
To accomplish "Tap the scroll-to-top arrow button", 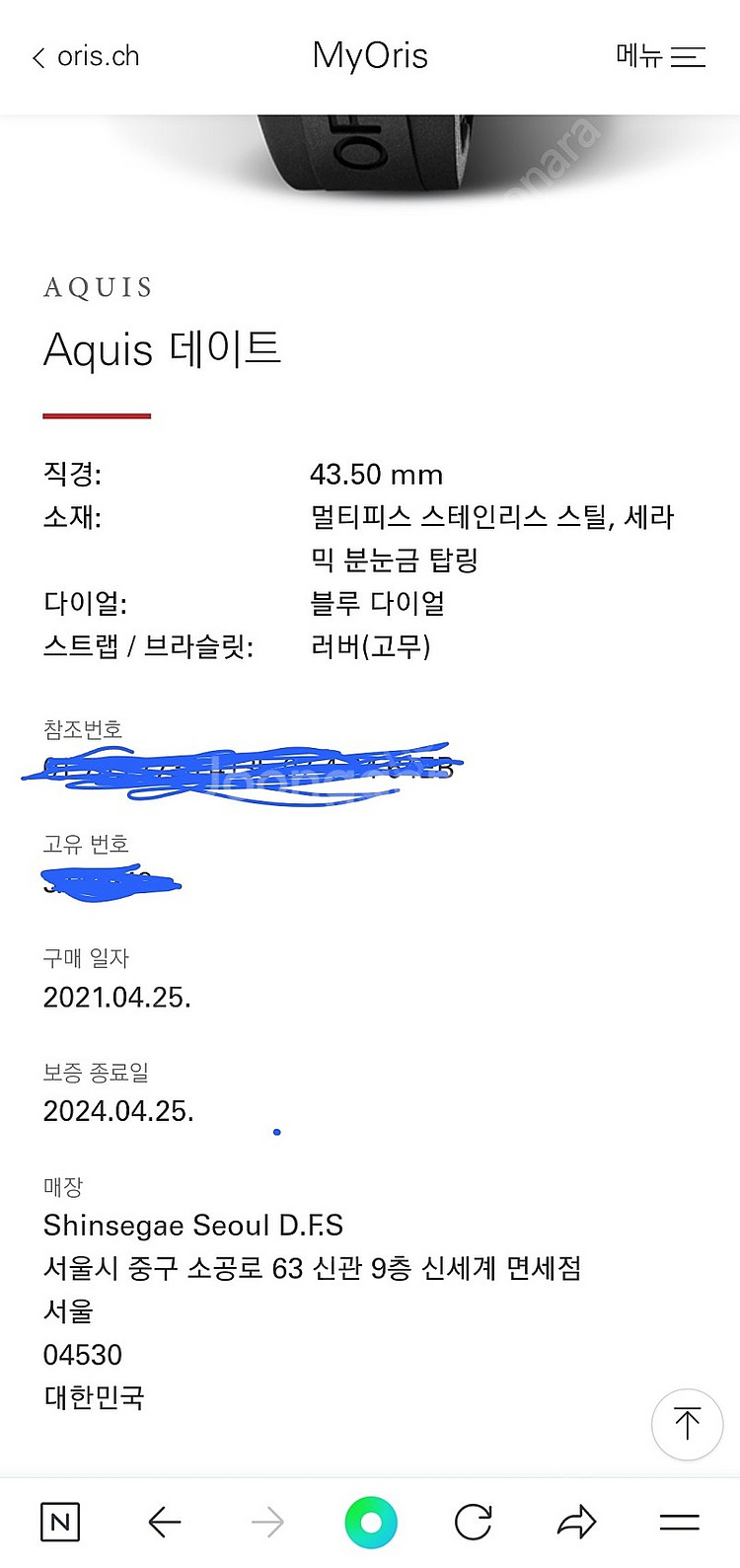I will pos(687,1424).
